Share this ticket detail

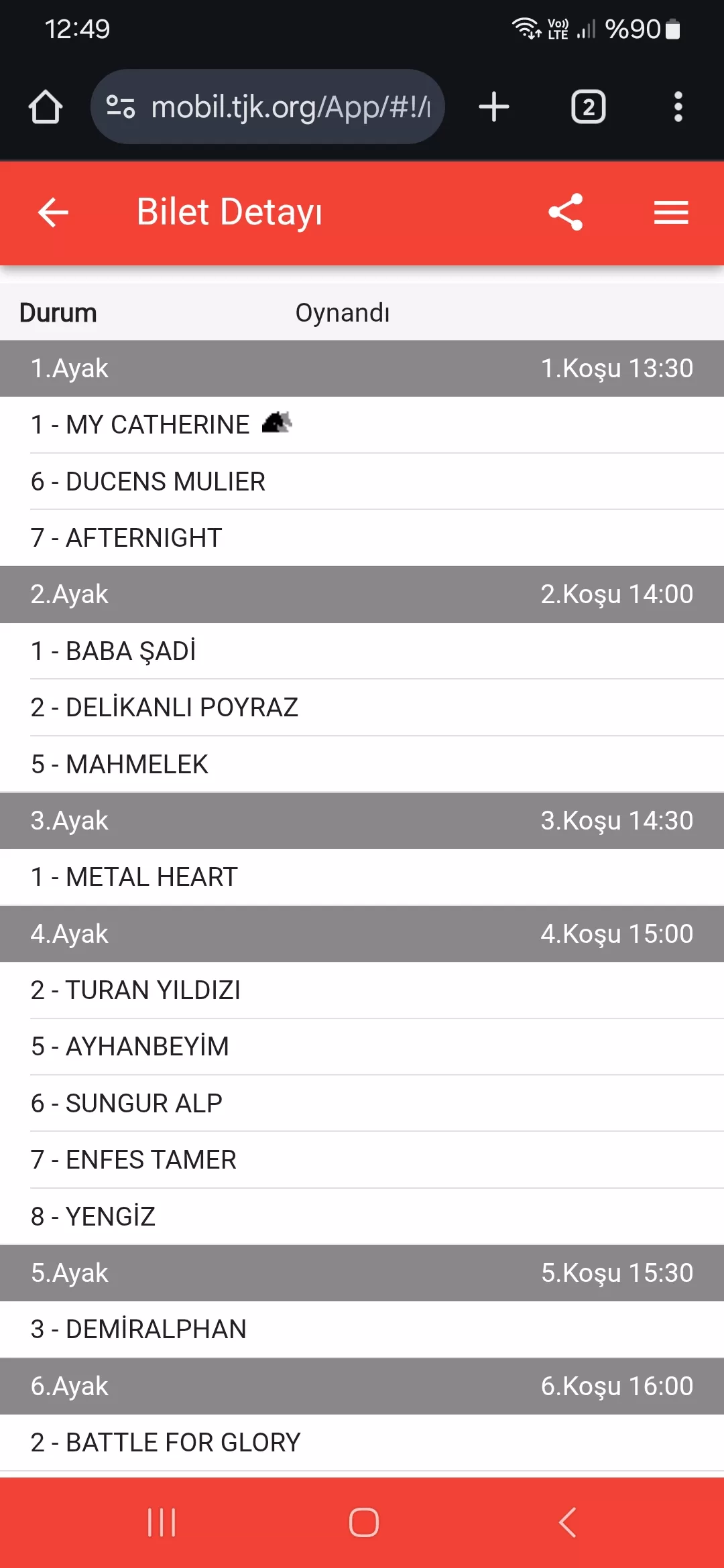[566, 212]
